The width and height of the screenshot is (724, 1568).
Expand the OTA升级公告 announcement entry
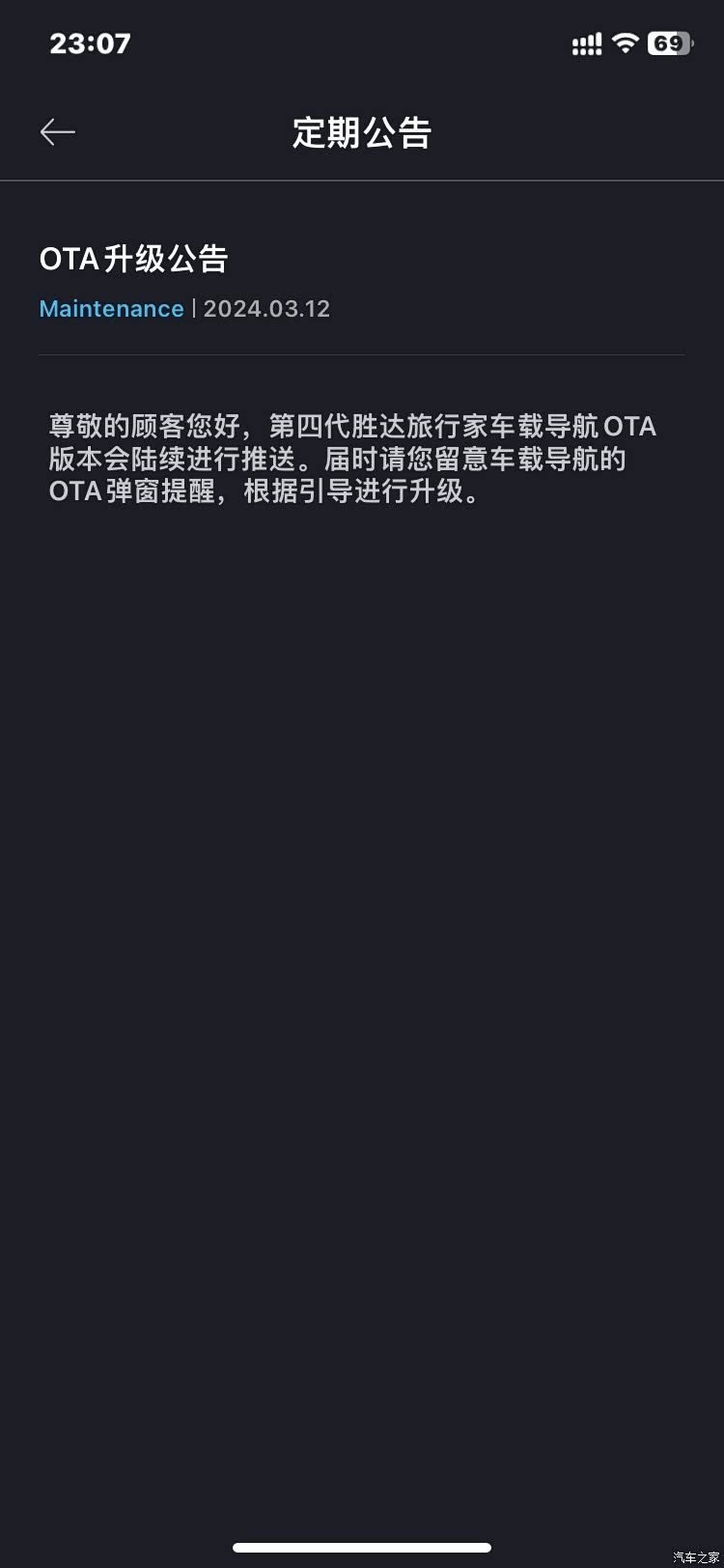pos(135,259)
